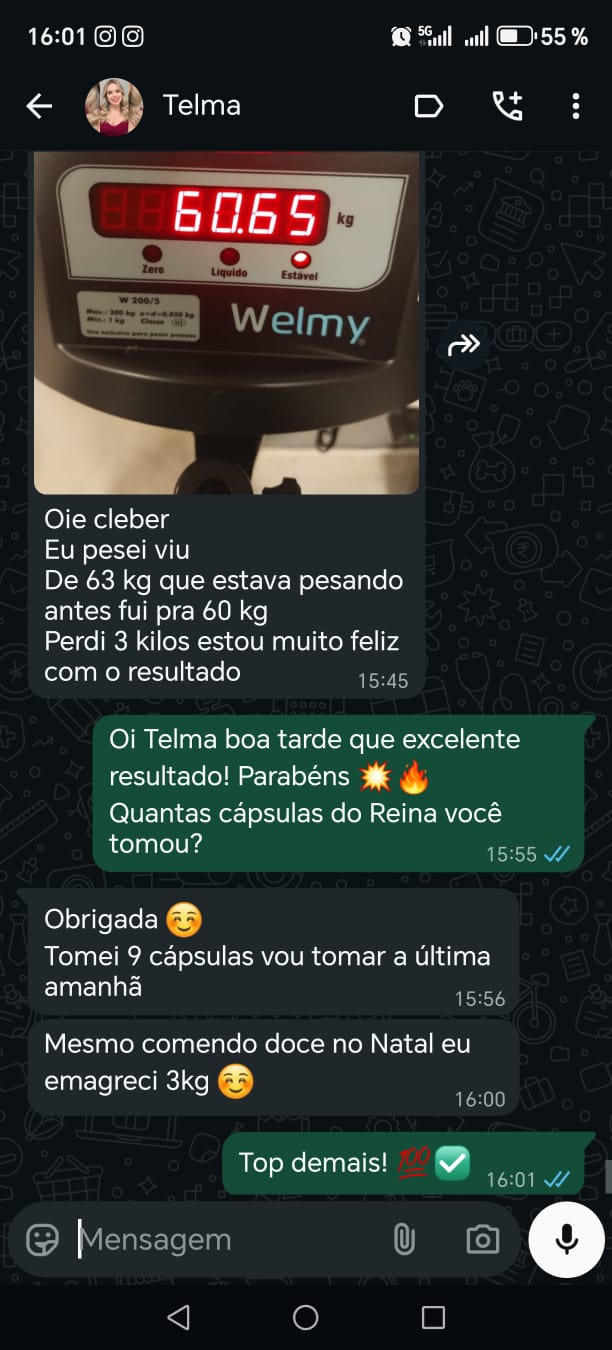This screenshot has width=612, height=1350.
Task: Open the camera from the message bar
Action: pos(483,1240)
